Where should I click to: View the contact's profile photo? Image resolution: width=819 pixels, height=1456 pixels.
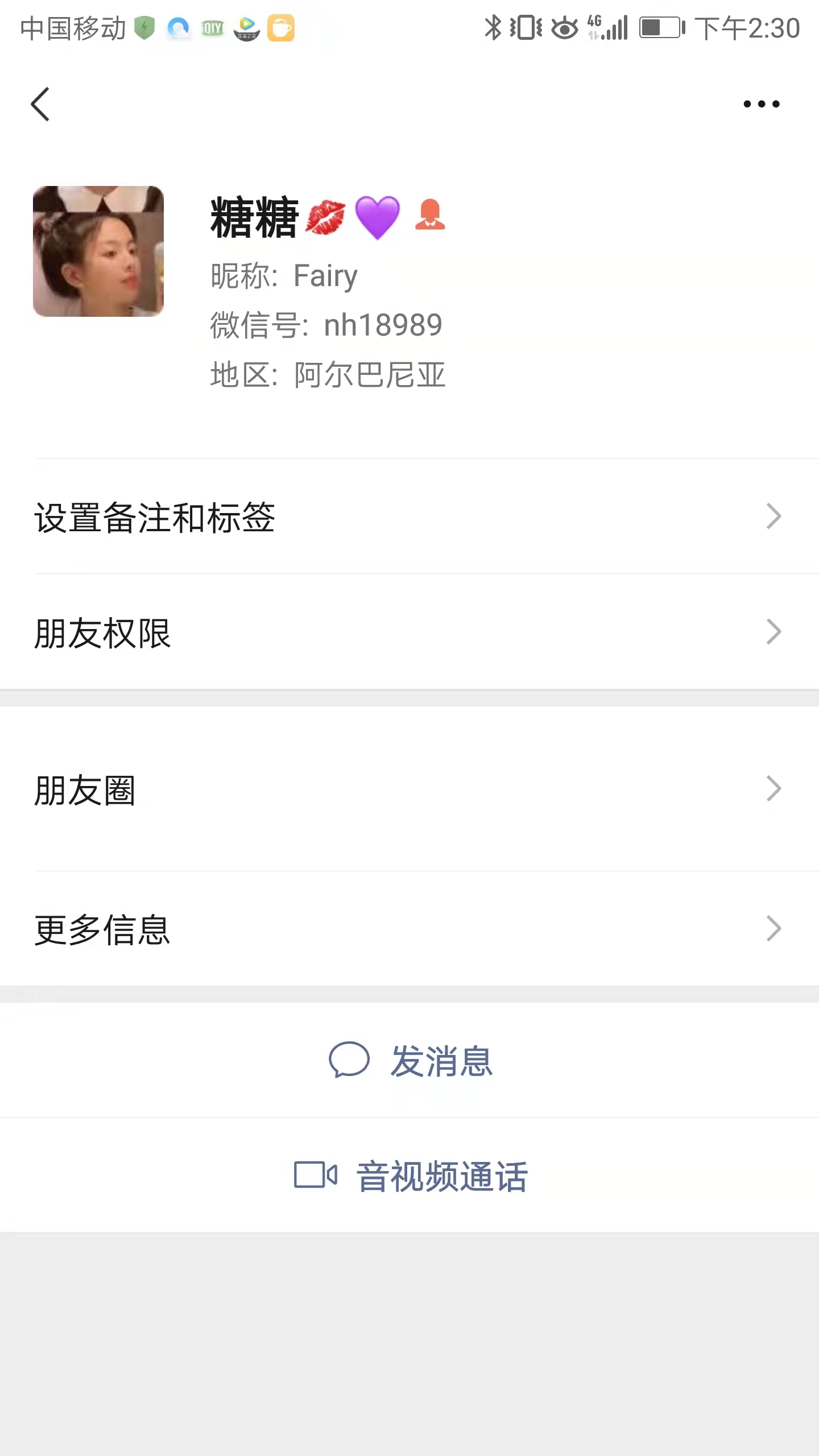(x=98, y=251)
